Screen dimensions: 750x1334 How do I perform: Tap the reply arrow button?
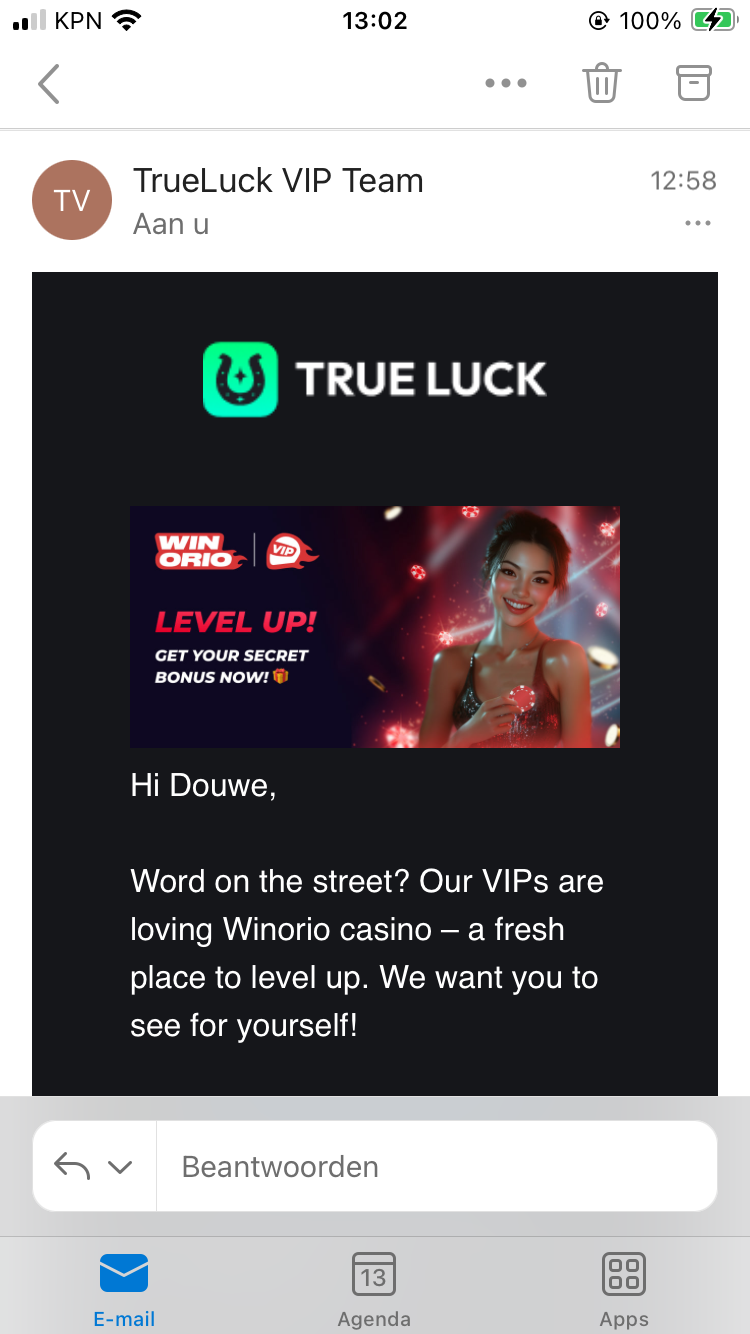pos(72,1166)
